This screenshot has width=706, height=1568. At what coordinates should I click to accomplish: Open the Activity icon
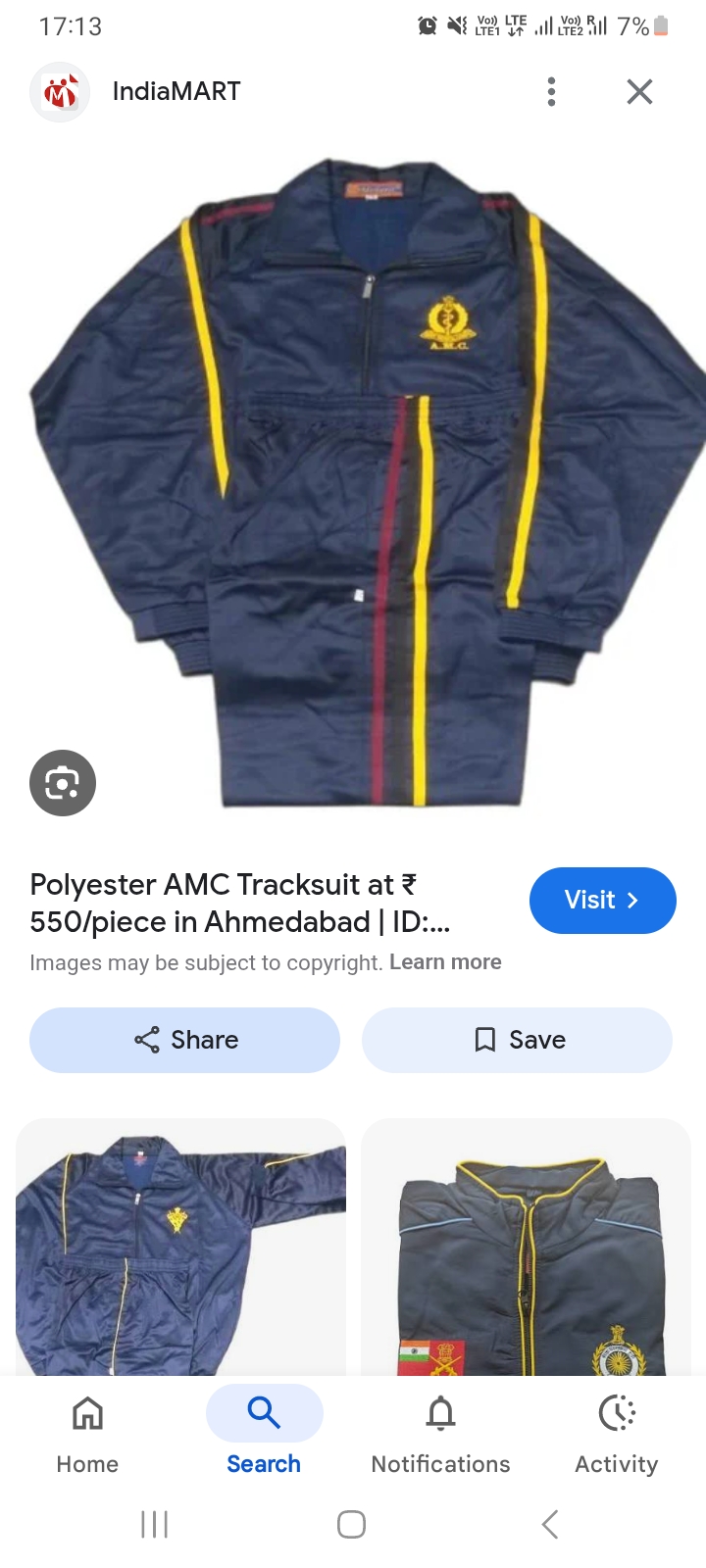pyautogui.click(x=616, y=1413)
